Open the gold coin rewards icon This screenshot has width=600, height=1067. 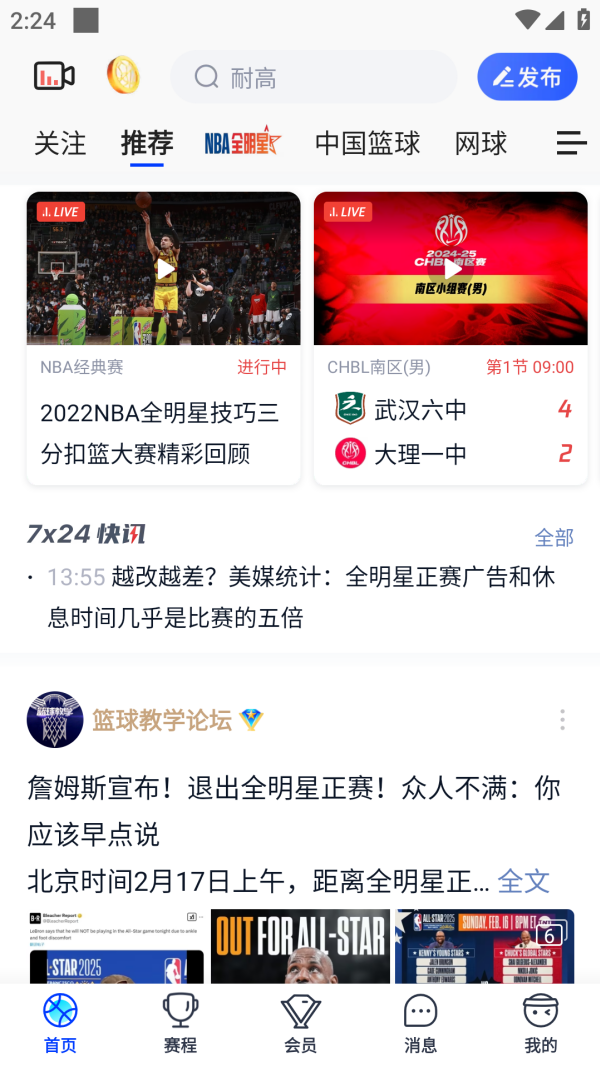[x=123, y=76]
